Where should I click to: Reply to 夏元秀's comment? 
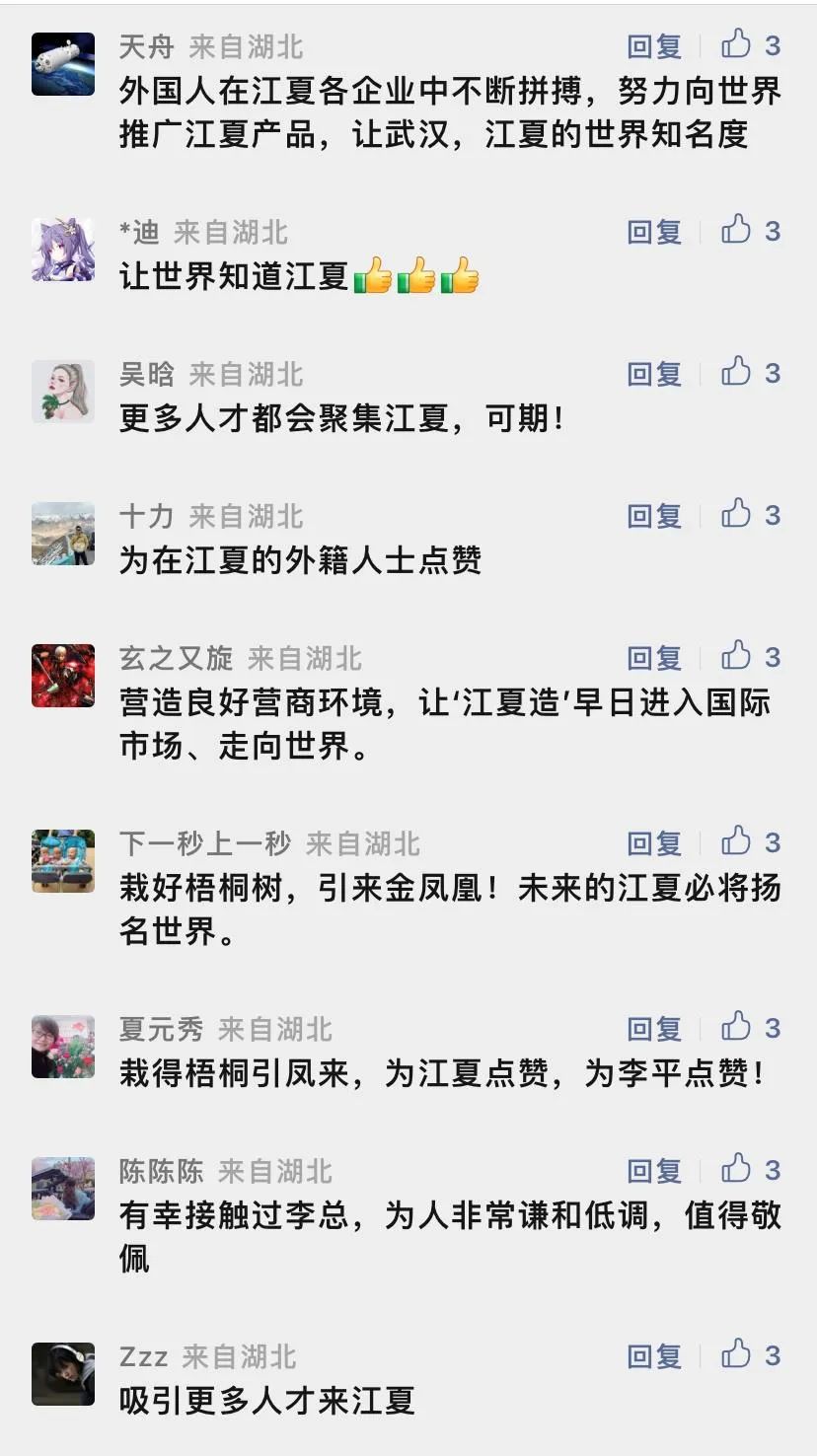click(x=654, y=1029)
